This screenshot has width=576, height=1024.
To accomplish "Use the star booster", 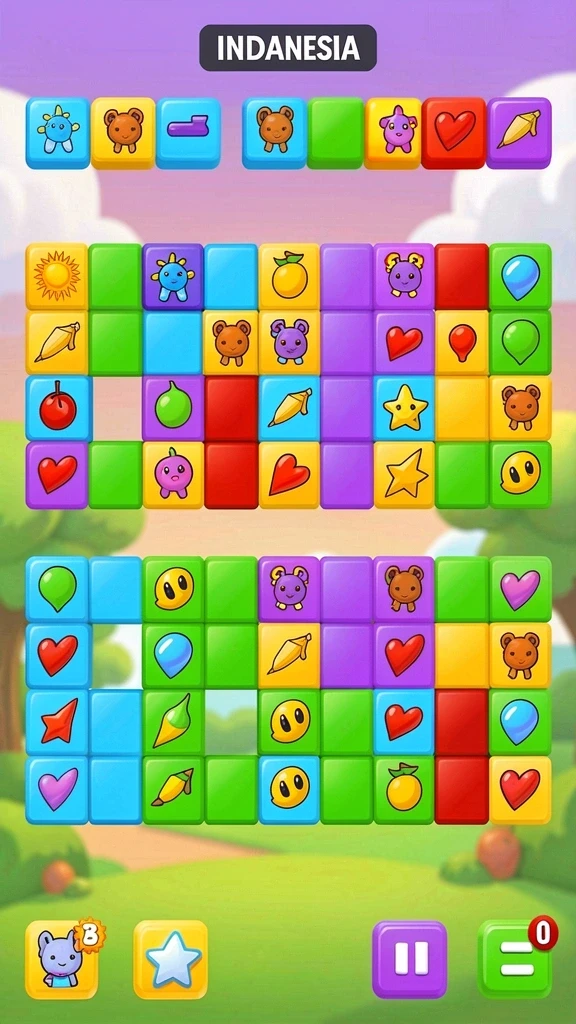I will pos(170,958).
